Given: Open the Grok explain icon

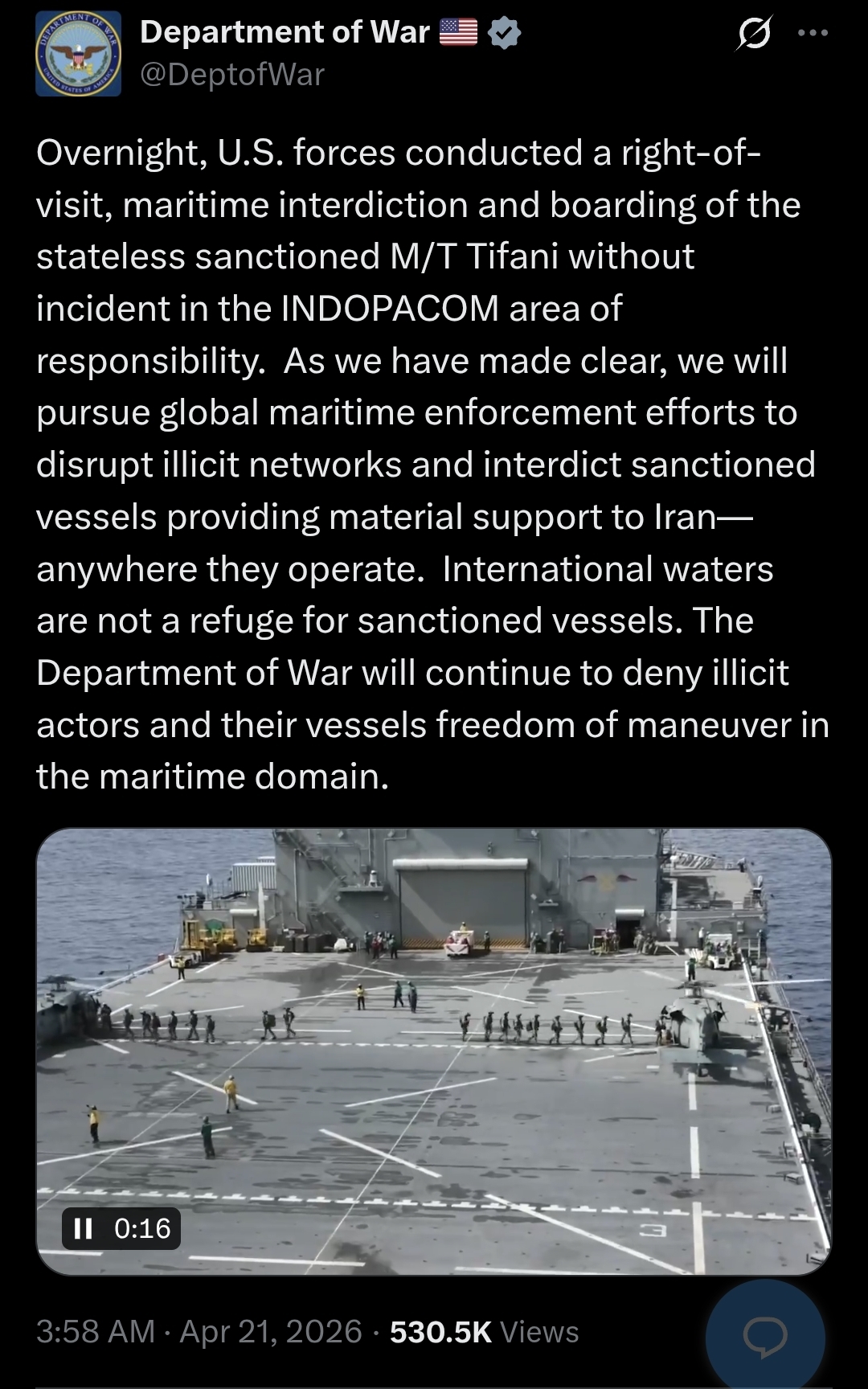Looking at the screenshot, I should [753, 35].
